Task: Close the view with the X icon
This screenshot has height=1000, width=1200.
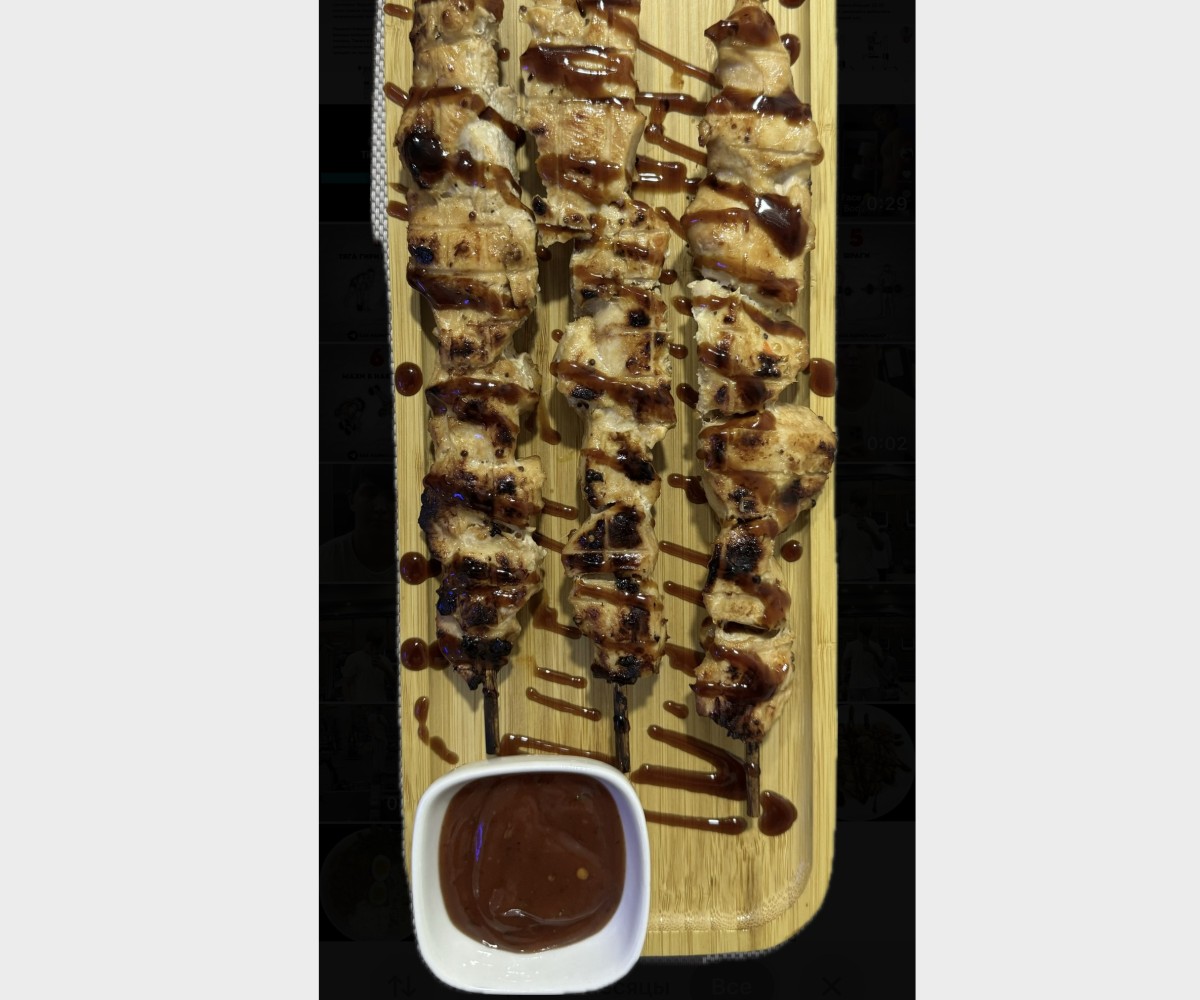Action: point(831,988)
